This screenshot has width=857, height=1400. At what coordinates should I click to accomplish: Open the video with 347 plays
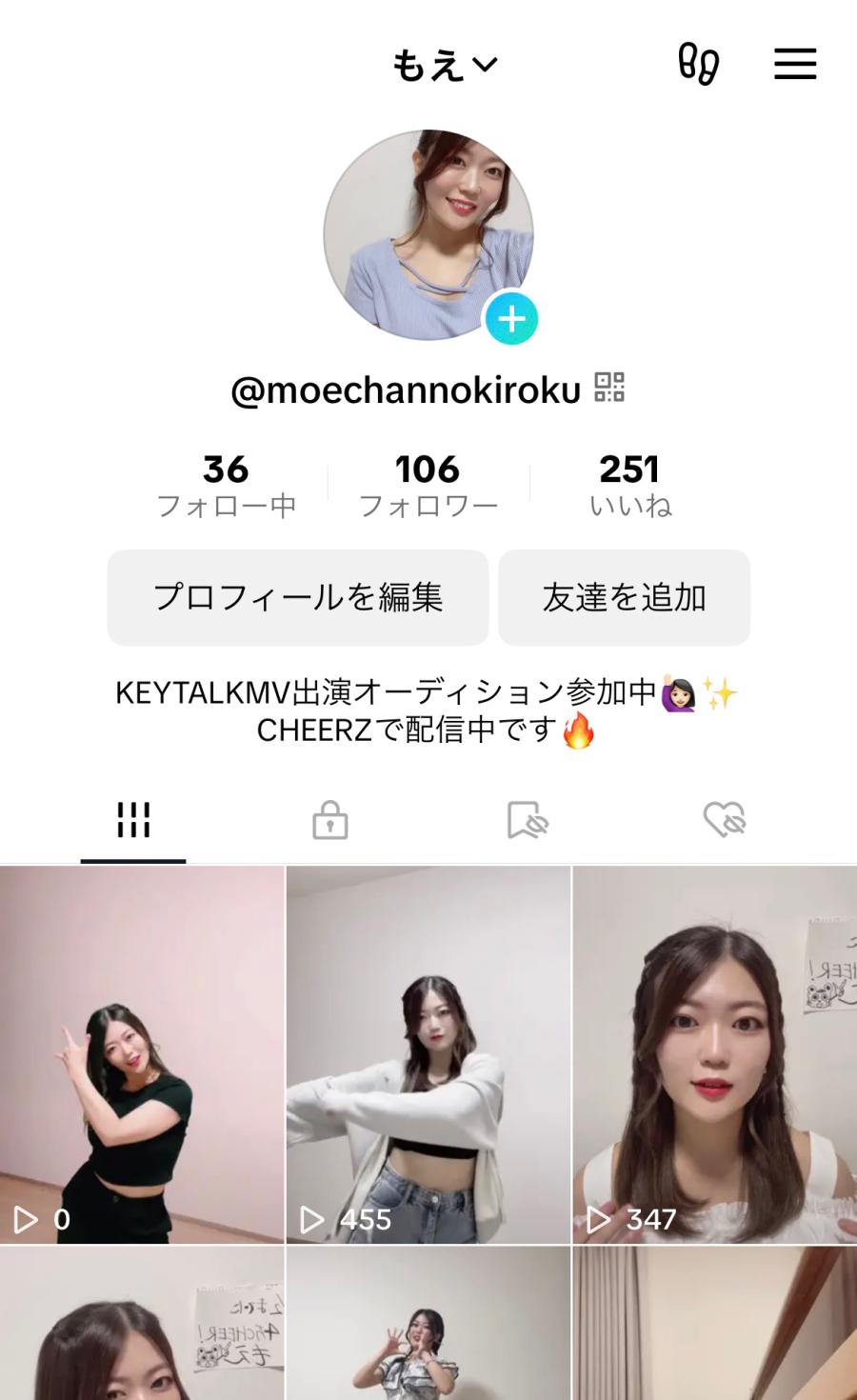coord(714,1054)
